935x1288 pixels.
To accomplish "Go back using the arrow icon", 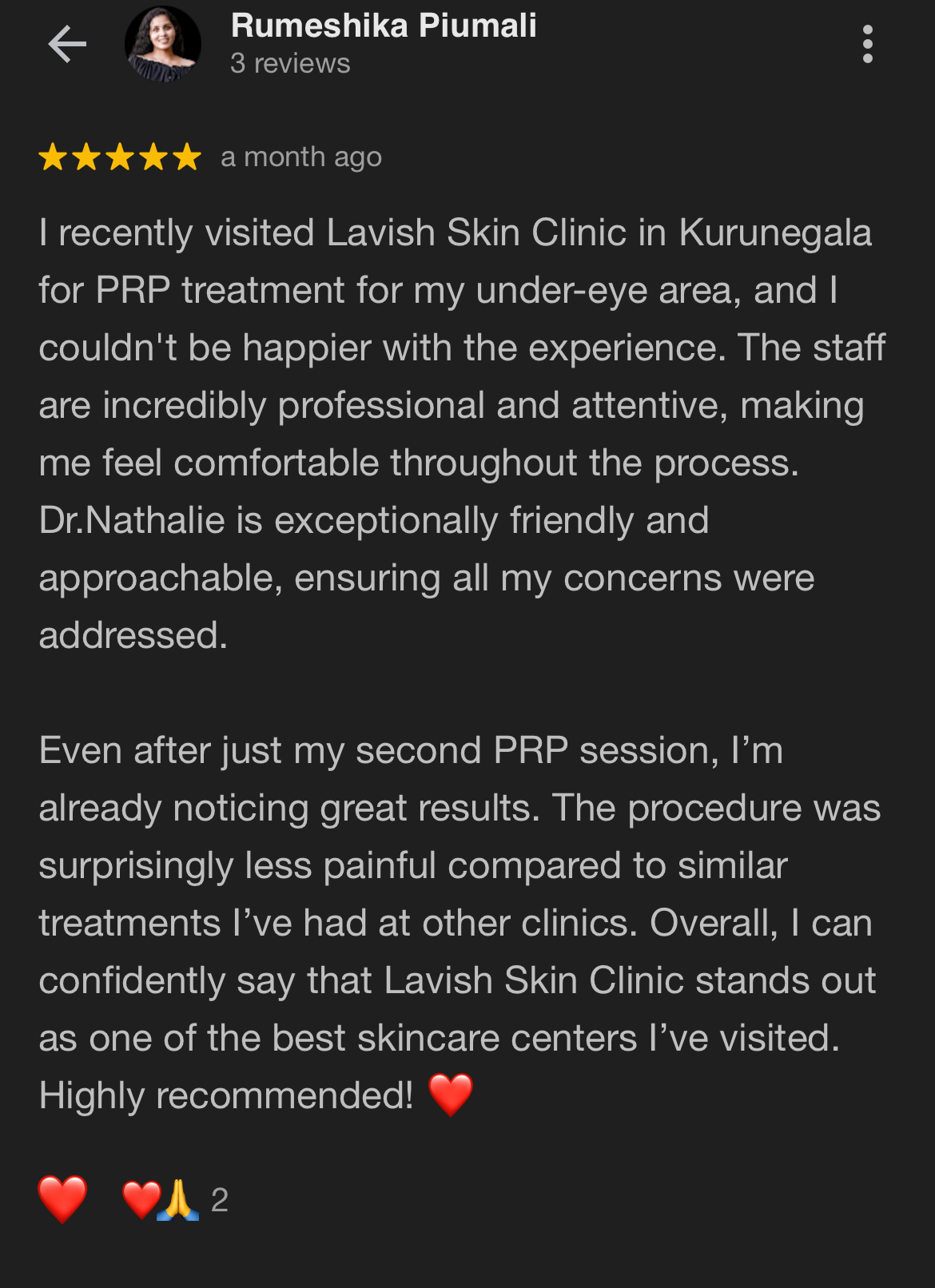I will [x=67, y=44].
